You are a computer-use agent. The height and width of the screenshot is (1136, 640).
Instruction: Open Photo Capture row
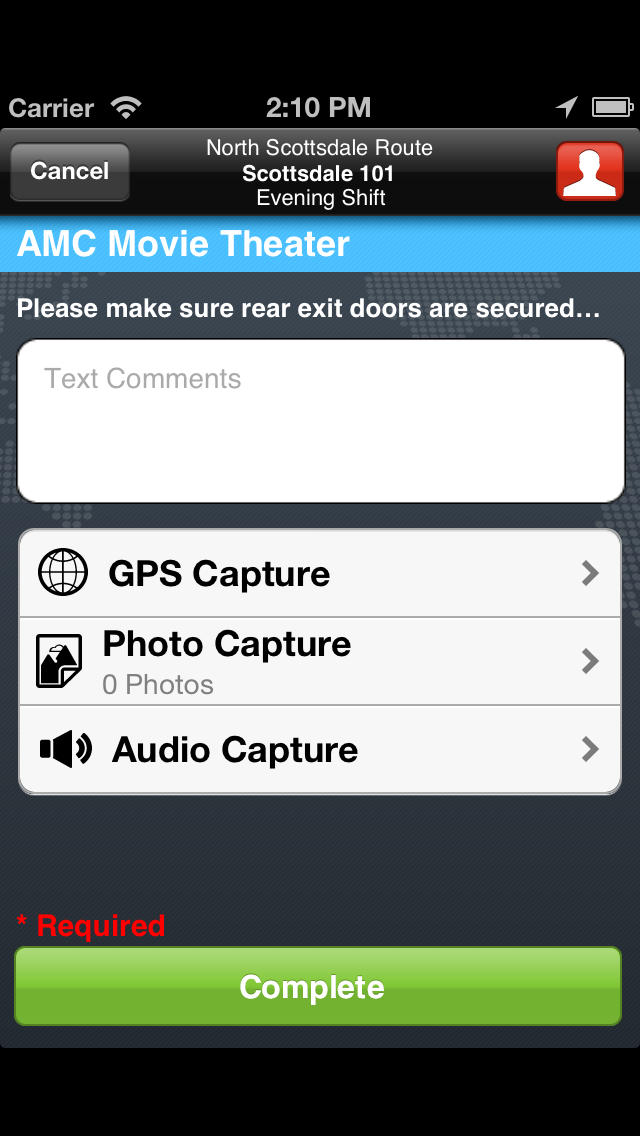click(x=320, y=661)
